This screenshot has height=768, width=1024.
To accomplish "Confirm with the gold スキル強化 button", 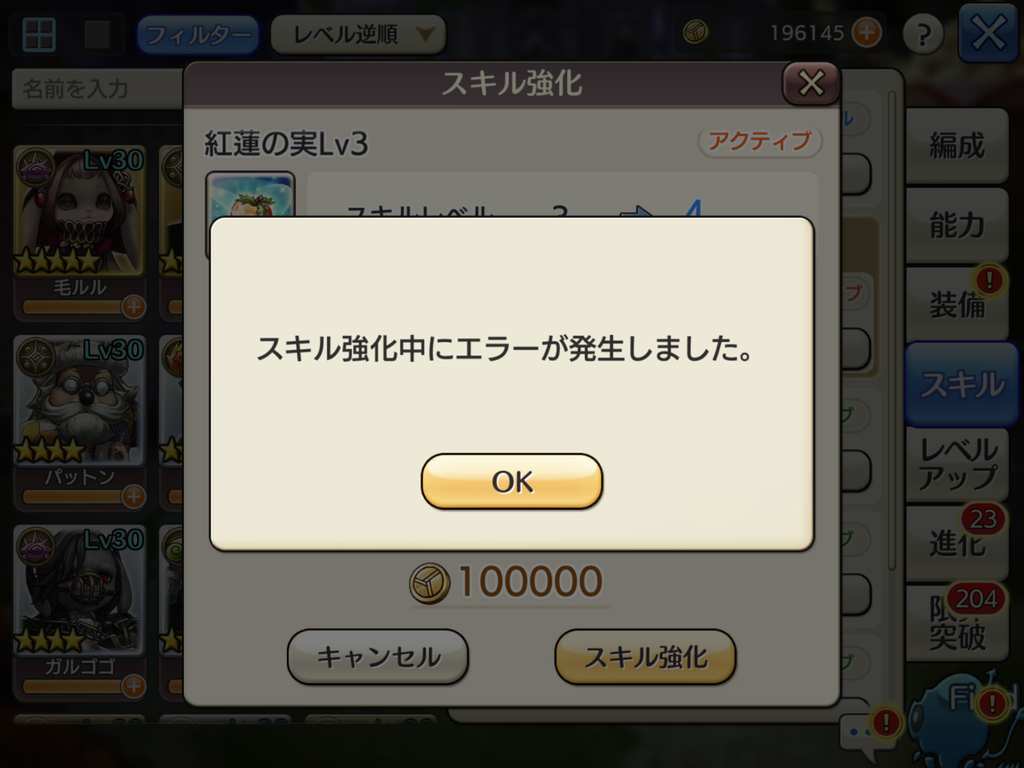I will click(645, 656).
